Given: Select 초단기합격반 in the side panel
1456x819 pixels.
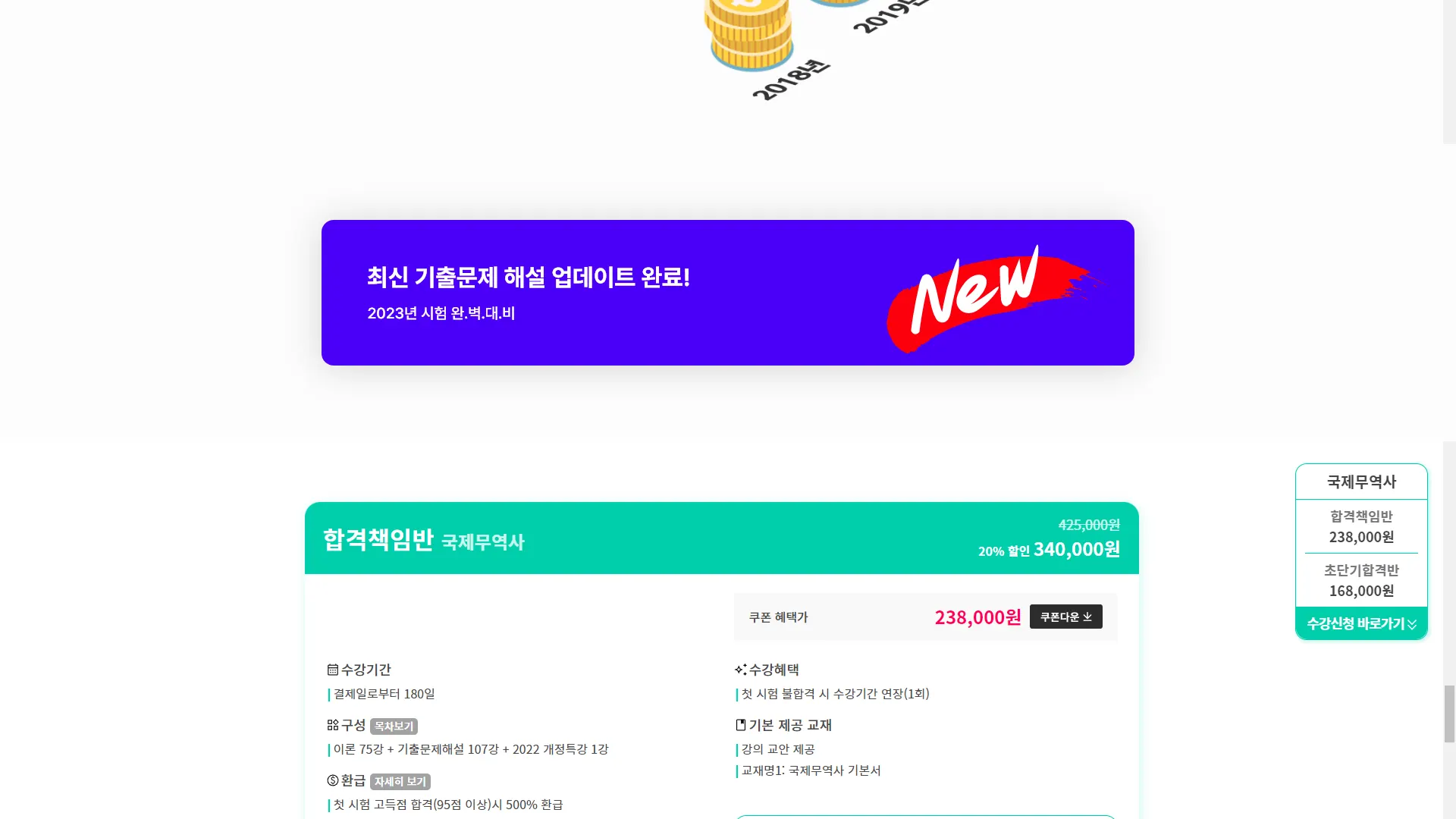Looking at the screenshot, I should pyautogui.click(x=1361, y=580).
